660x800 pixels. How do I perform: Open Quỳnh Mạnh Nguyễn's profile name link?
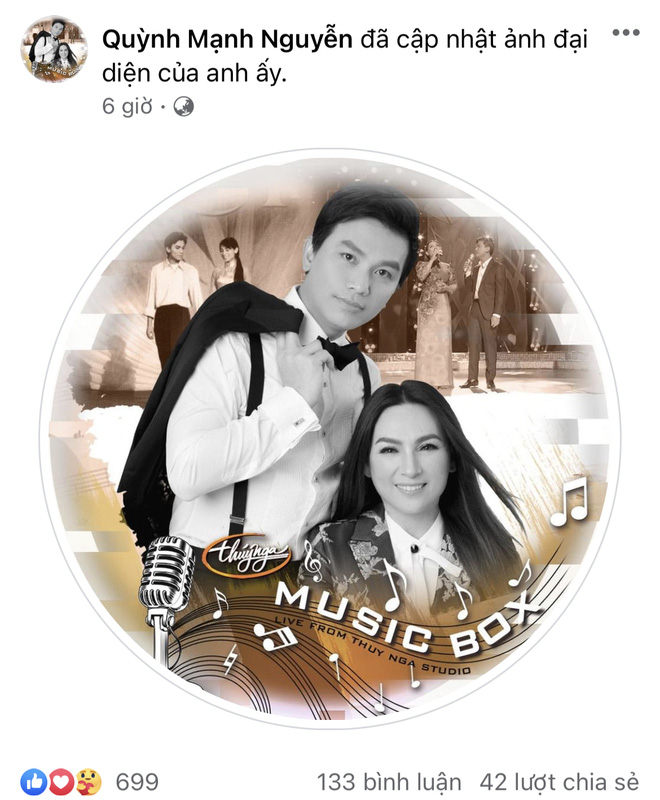coord(228,41)
